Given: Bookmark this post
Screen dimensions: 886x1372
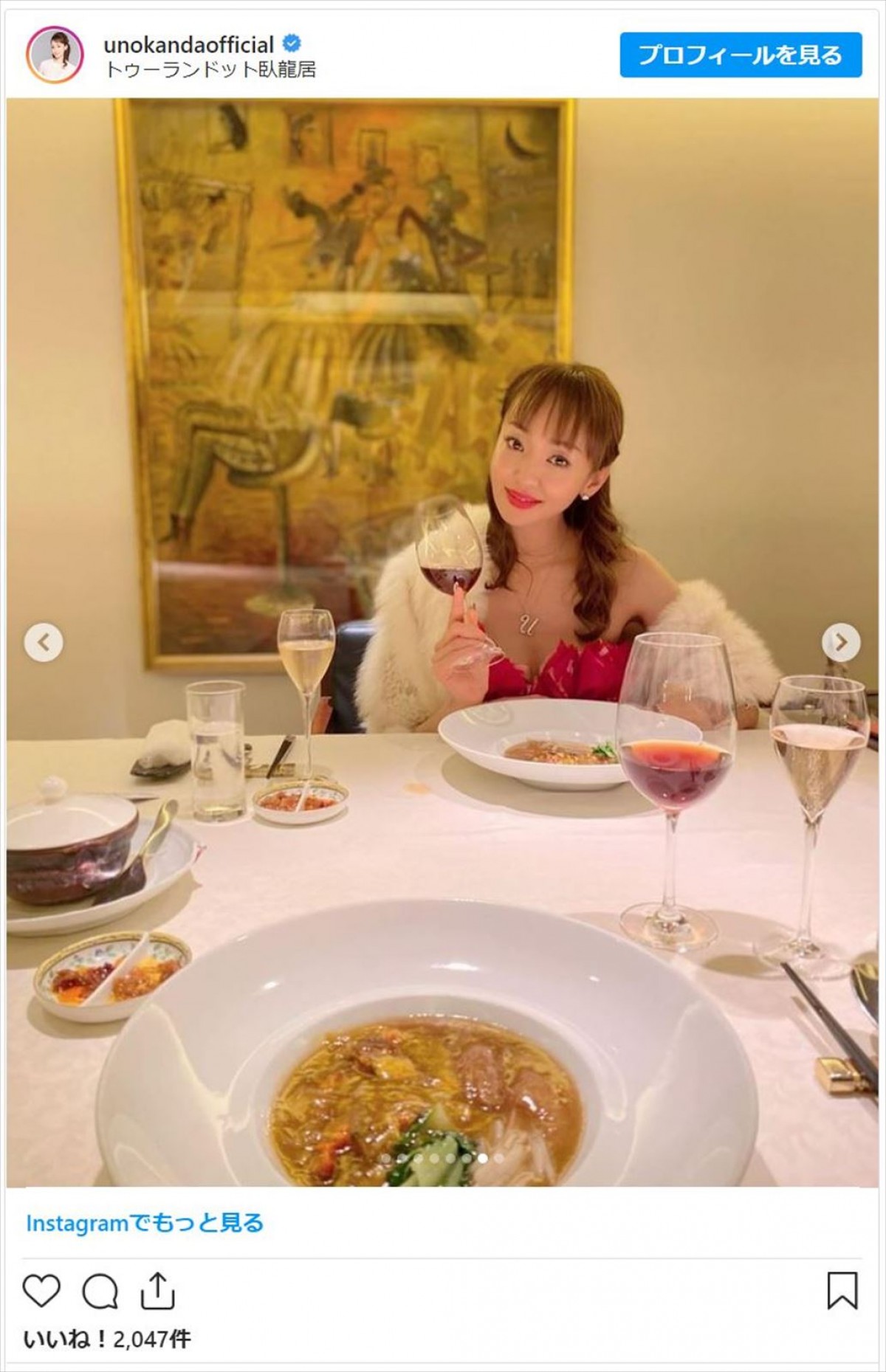Looking at the screenshot, I should [842, 1292].
